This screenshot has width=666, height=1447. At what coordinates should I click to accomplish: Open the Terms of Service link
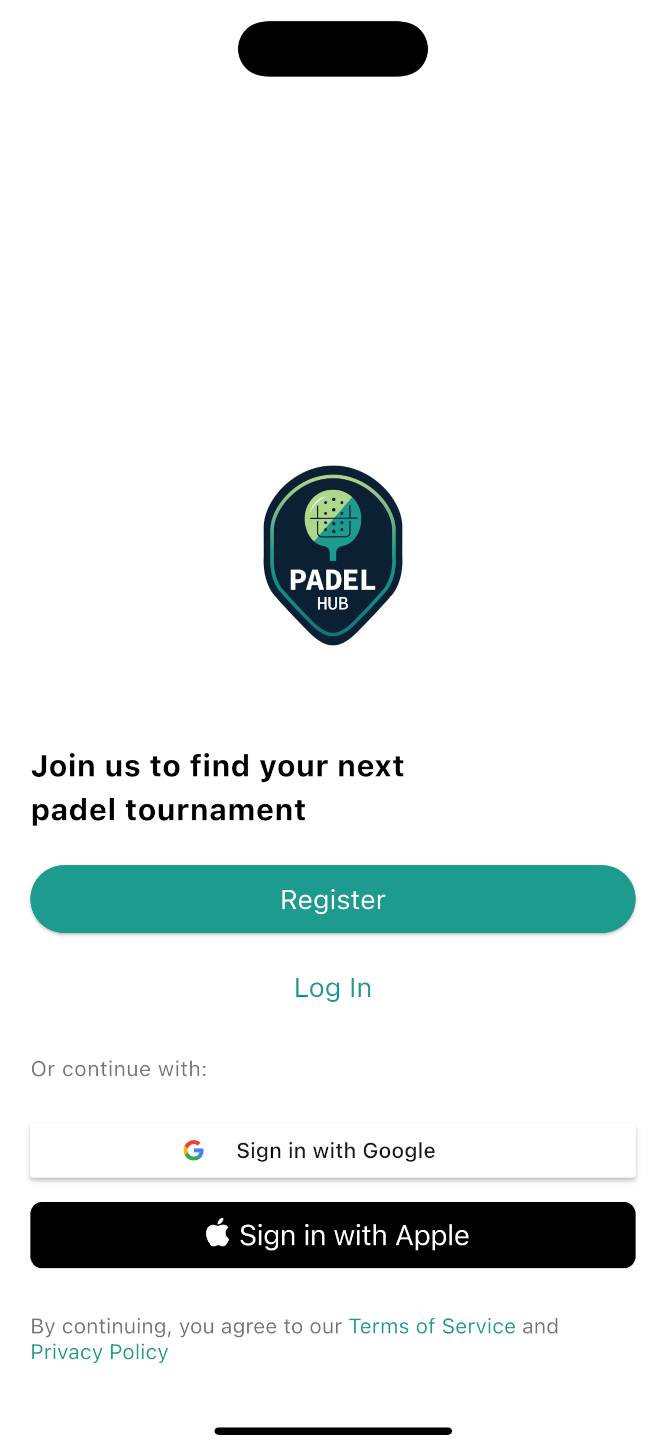click(x=432, y=1326)
